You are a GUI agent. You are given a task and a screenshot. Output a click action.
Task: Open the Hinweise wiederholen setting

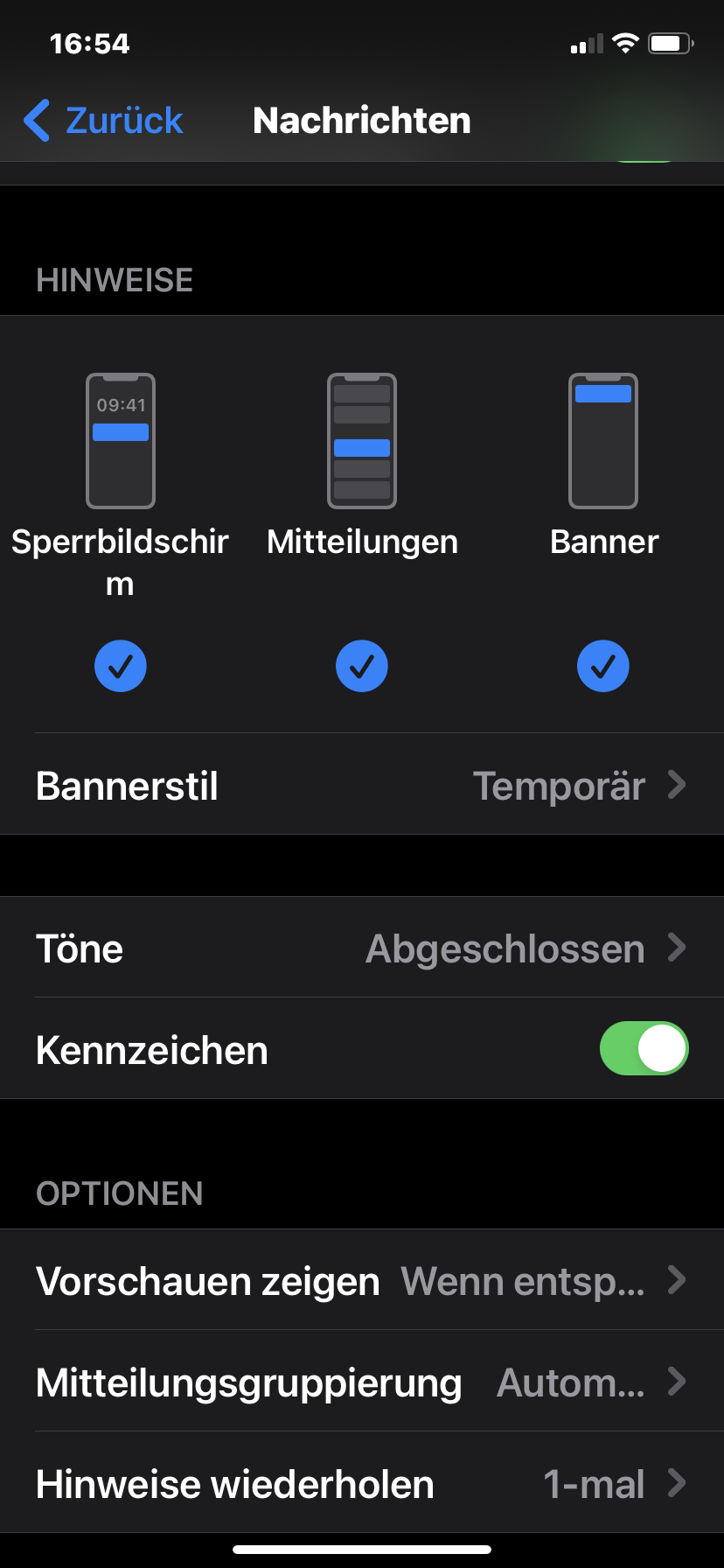tap(362, 1484)
